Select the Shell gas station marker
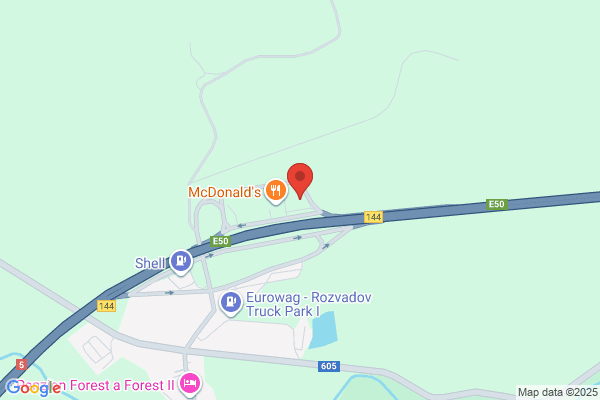 pyautogui.click(x=181, y=262)
